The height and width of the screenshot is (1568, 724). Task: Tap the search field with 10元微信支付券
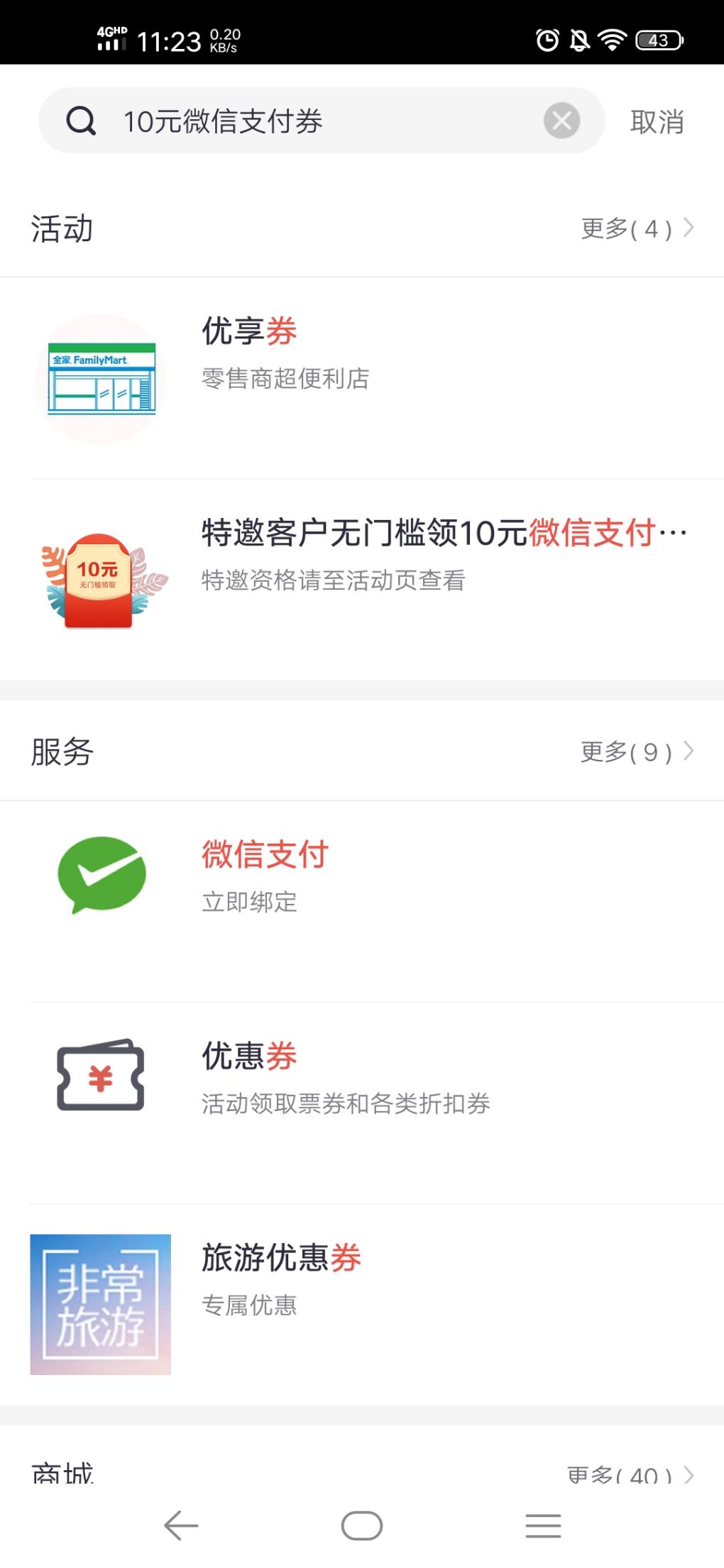[319, 121]
